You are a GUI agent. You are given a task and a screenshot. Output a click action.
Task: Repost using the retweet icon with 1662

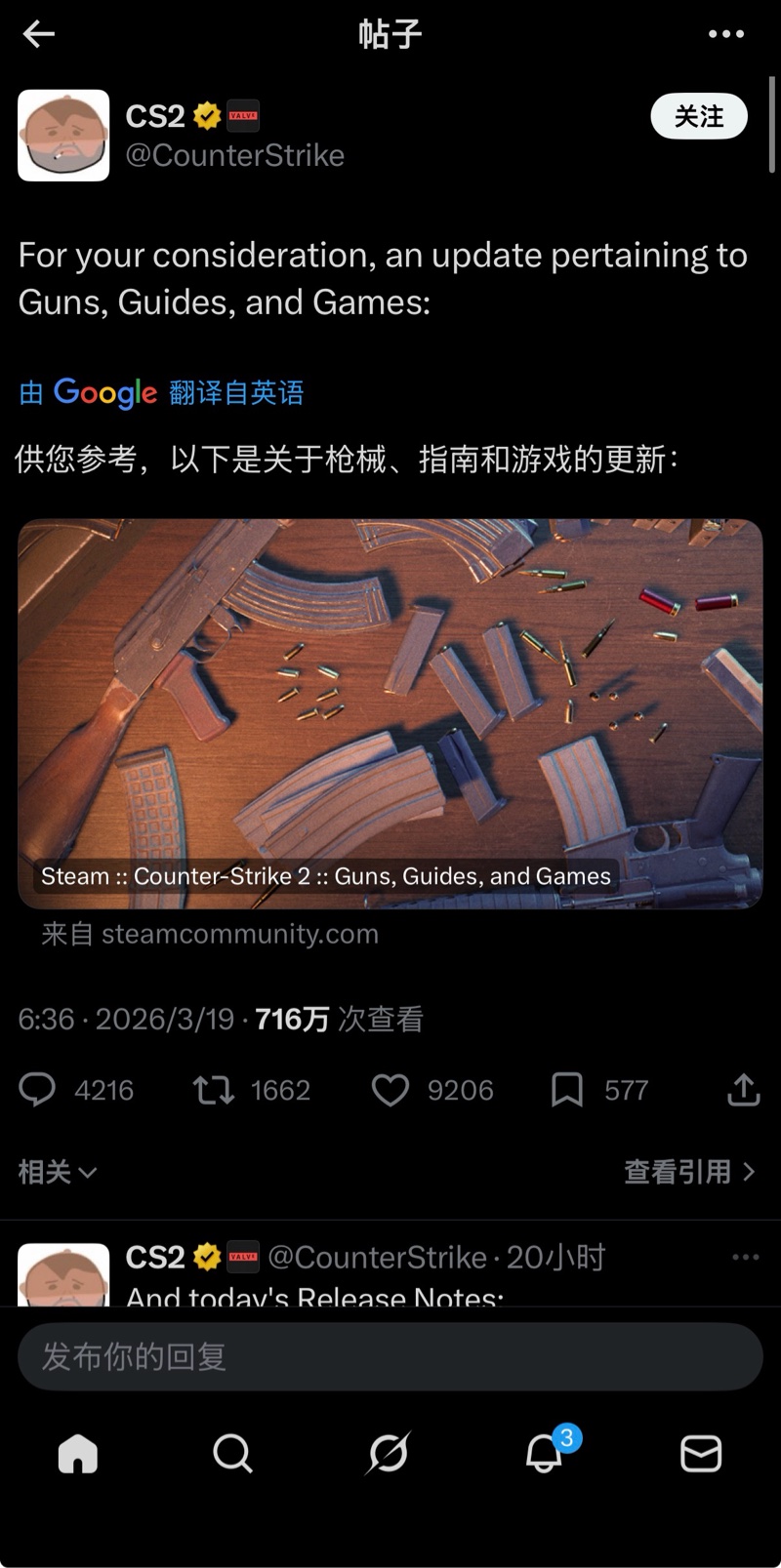214,1090
